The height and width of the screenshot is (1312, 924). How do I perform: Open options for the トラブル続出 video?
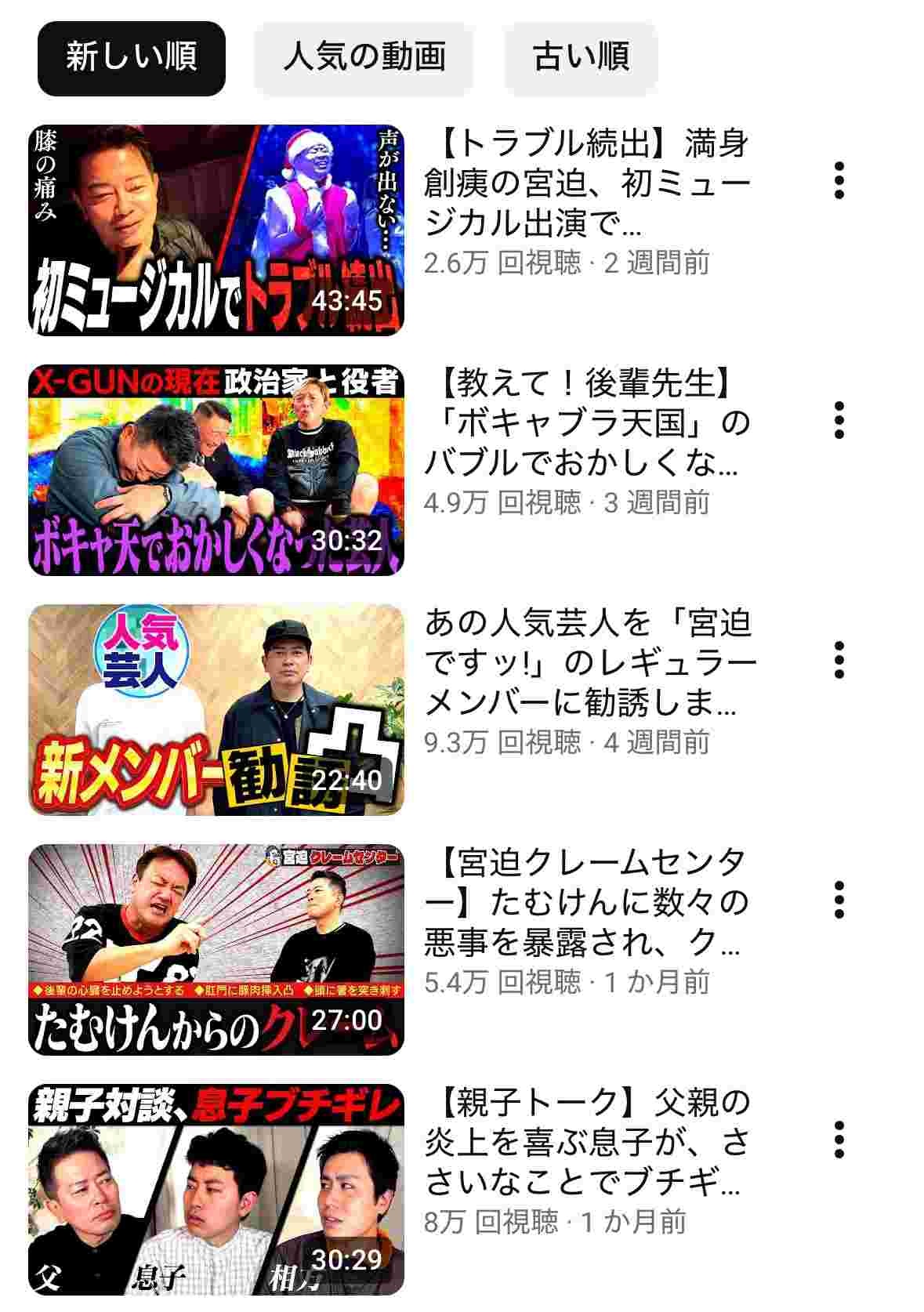pyautogui.click(x=839, y=181)
